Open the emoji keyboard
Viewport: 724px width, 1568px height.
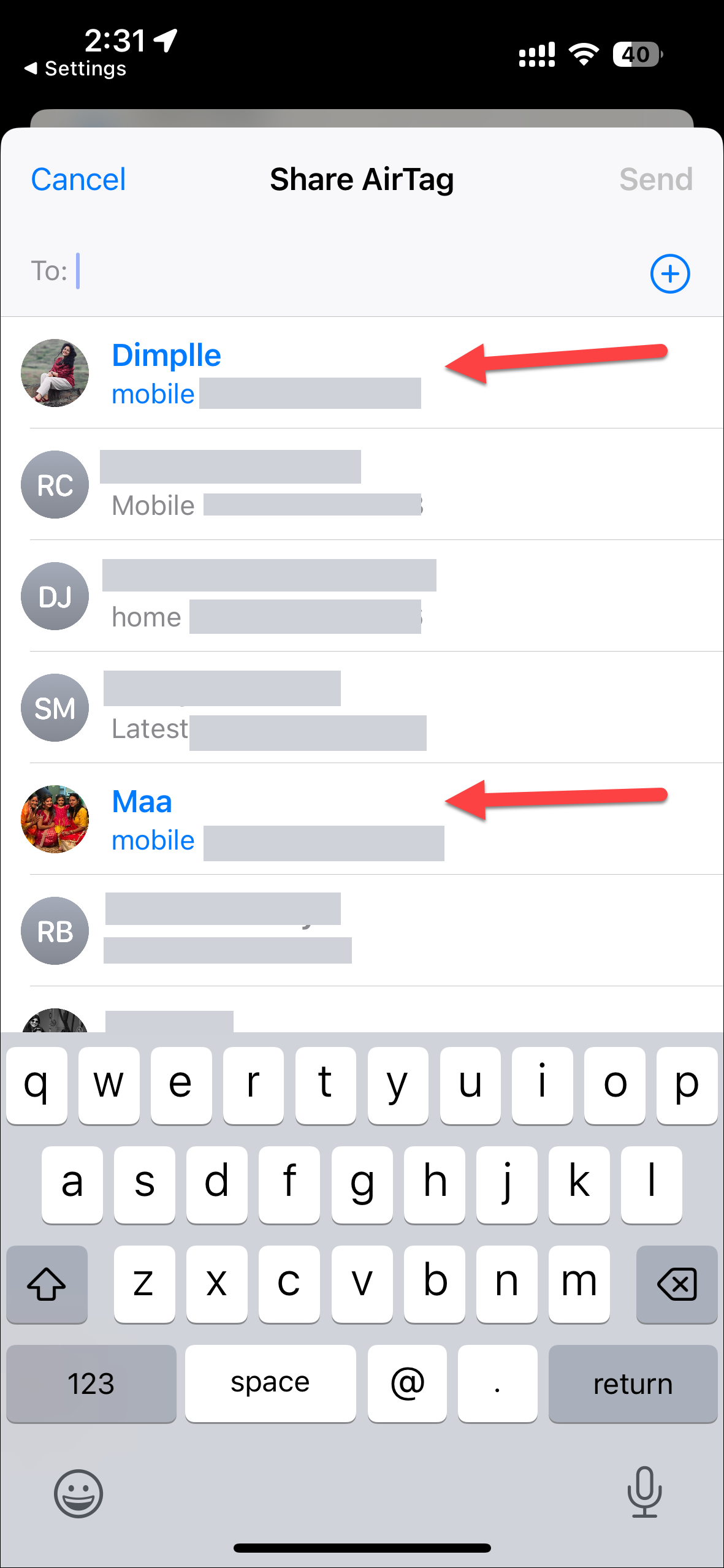click(x=78, y=1493)
